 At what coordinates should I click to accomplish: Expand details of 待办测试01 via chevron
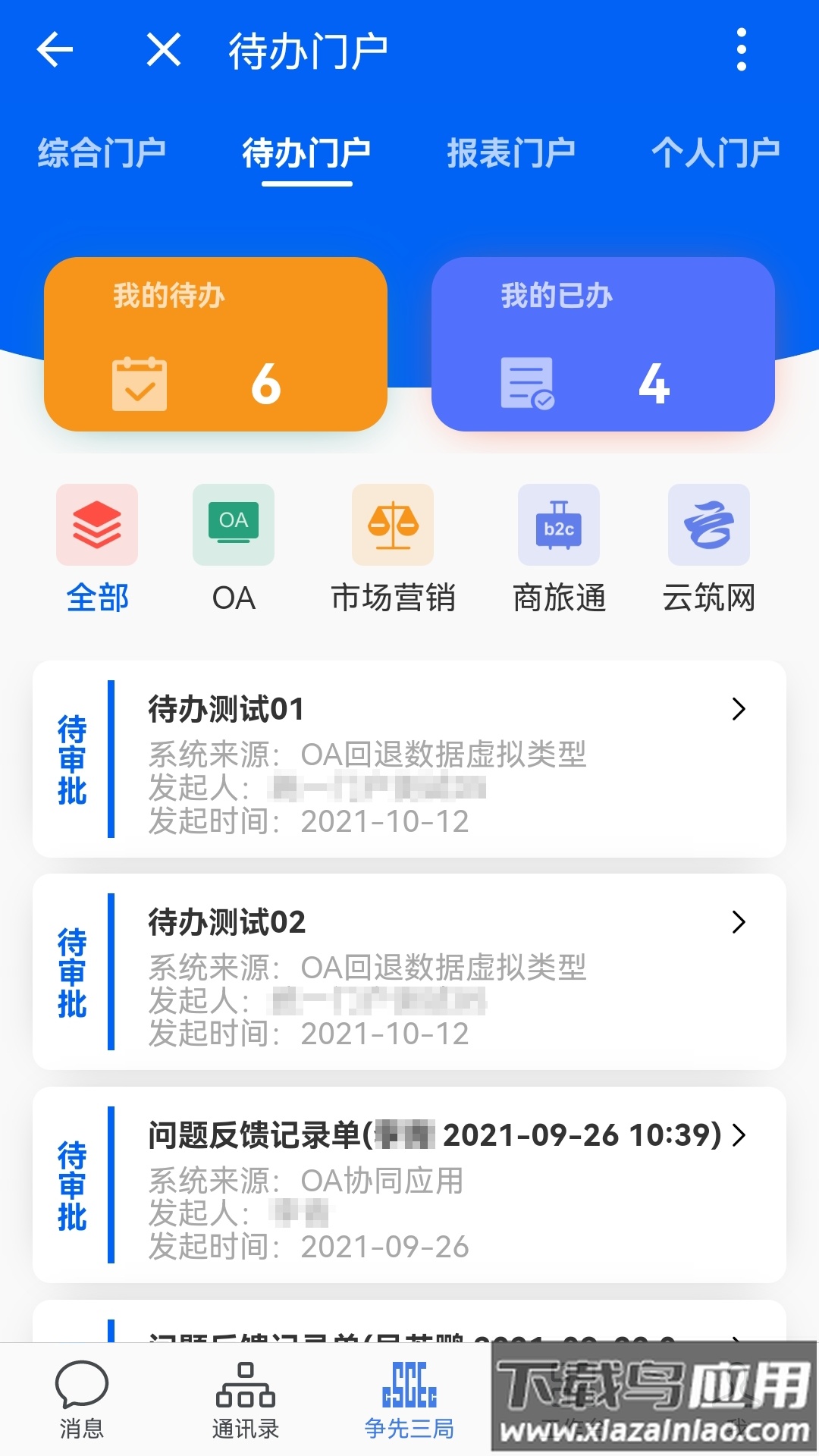coord(738,711)
